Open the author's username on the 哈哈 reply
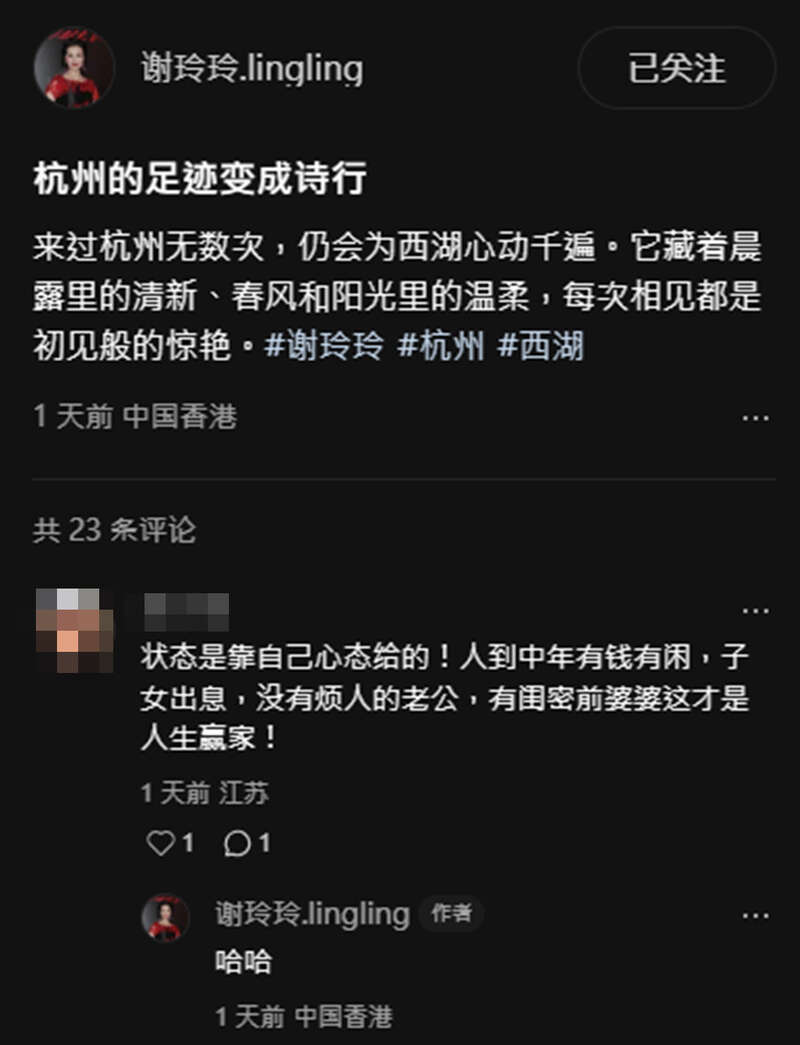The image size is (800, 1045). pyautogui.click(x=312, y=913)
